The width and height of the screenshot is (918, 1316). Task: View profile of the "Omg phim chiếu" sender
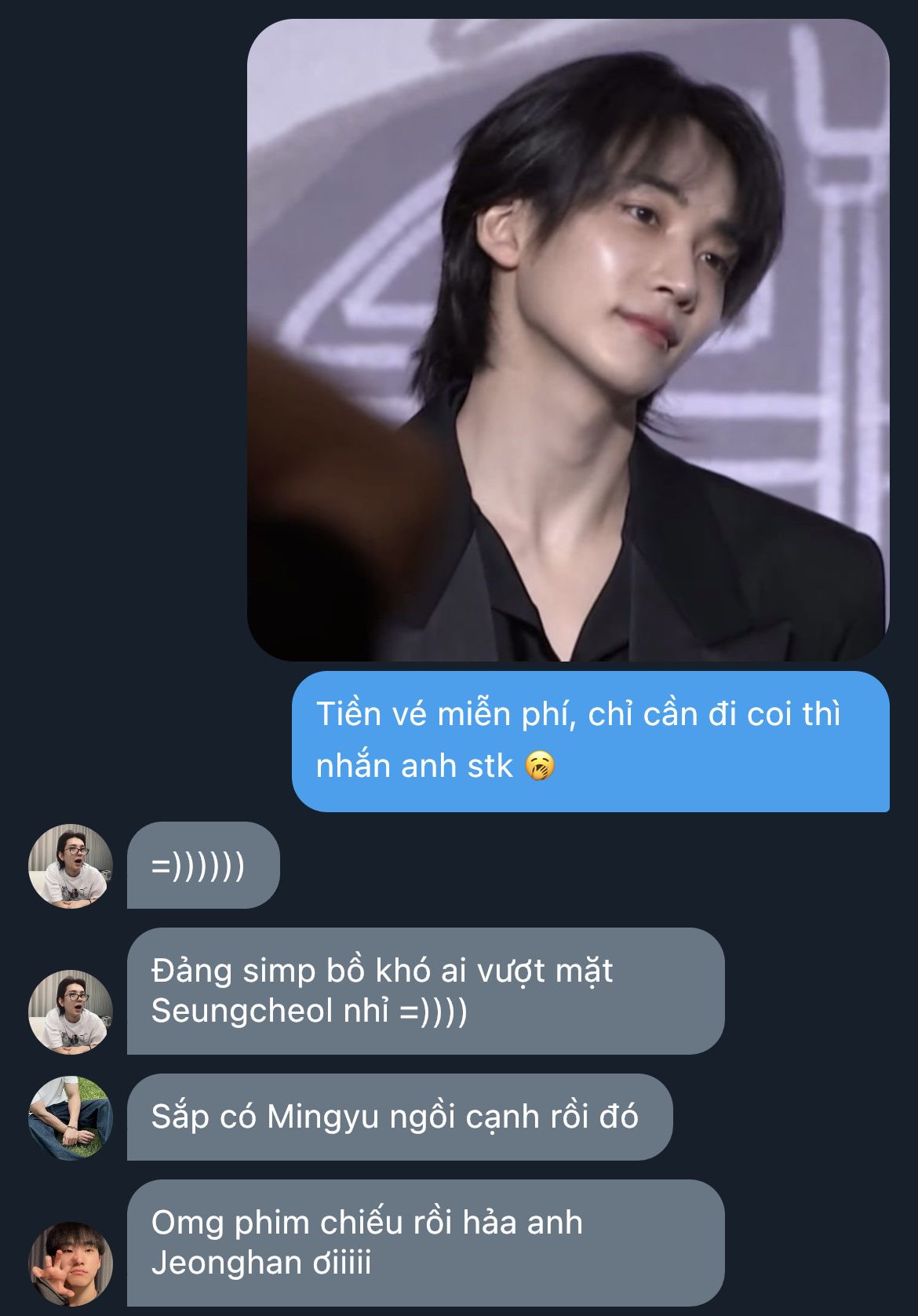71,1263
